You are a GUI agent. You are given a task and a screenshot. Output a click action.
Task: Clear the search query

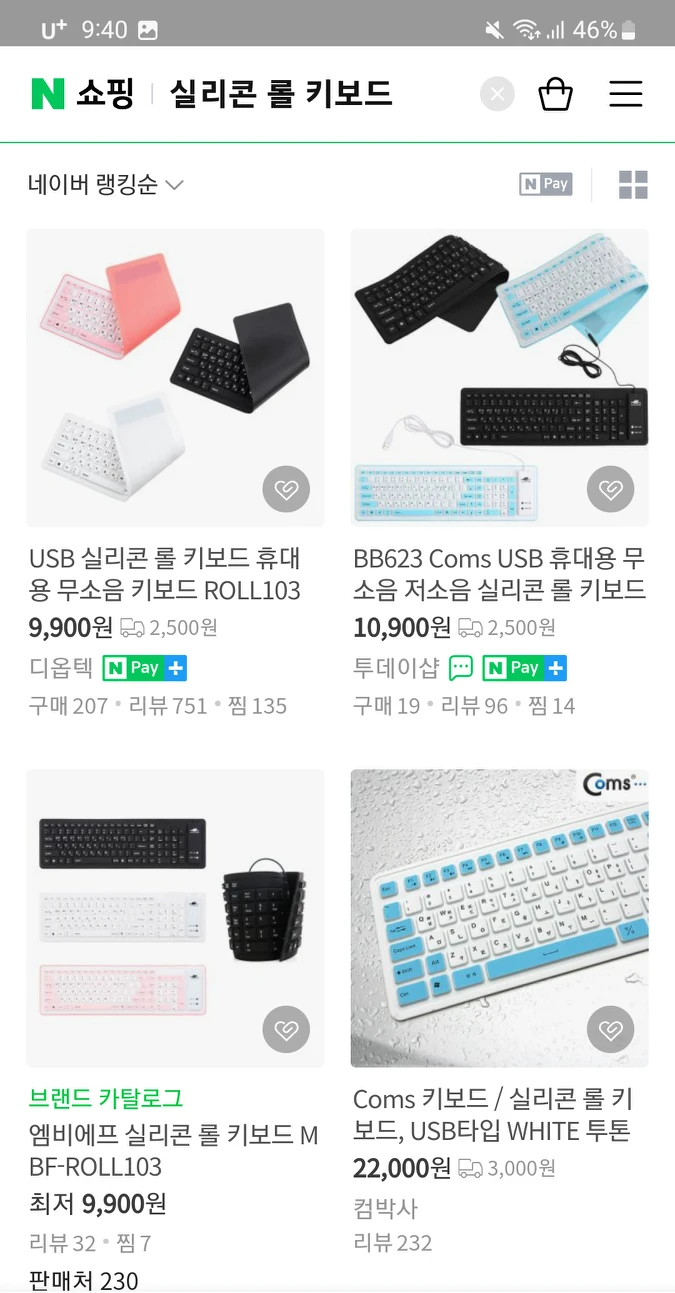pos(497,95)
